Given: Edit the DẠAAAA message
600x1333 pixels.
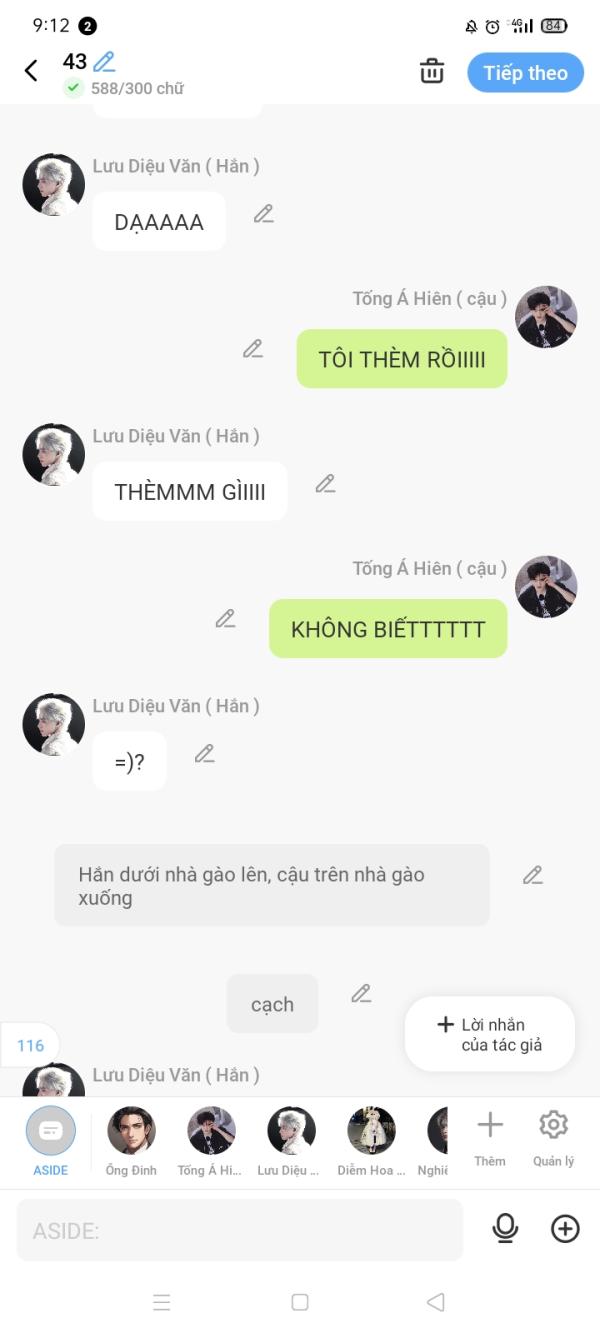Looking at the screenshot, I should 263,214.
